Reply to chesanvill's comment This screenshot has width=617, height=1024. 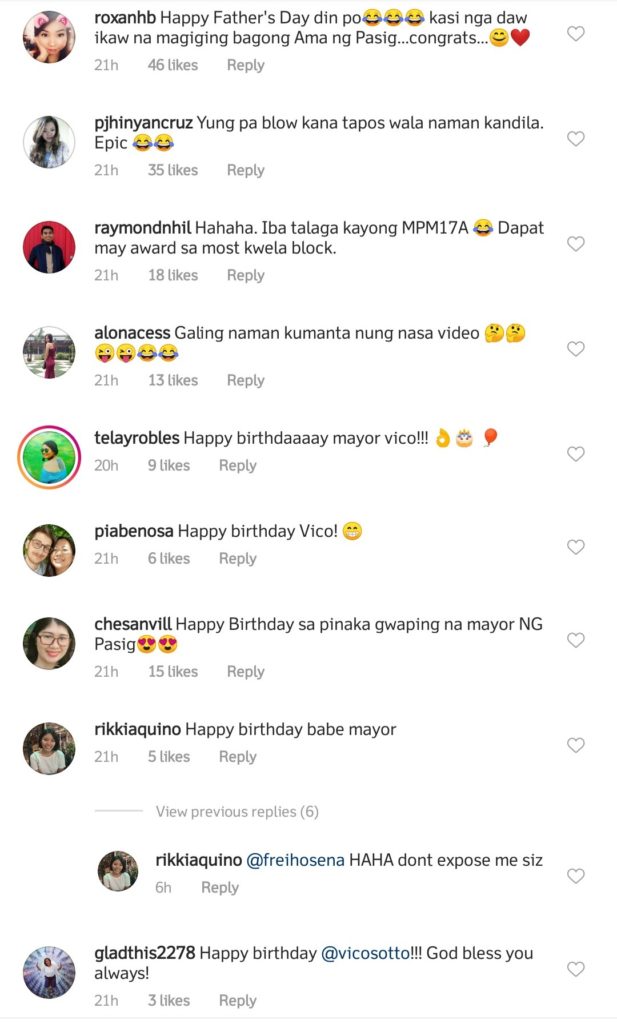[x=245, y=671]
